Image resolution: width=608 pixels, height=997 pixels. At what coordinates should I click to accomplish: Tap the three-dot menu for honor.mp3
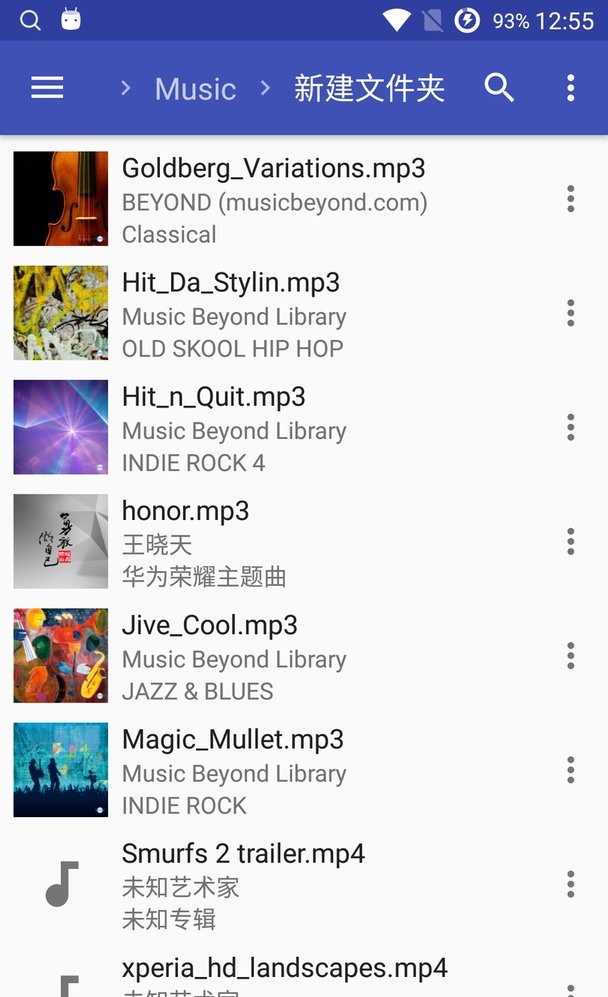[x=570, y=541]
